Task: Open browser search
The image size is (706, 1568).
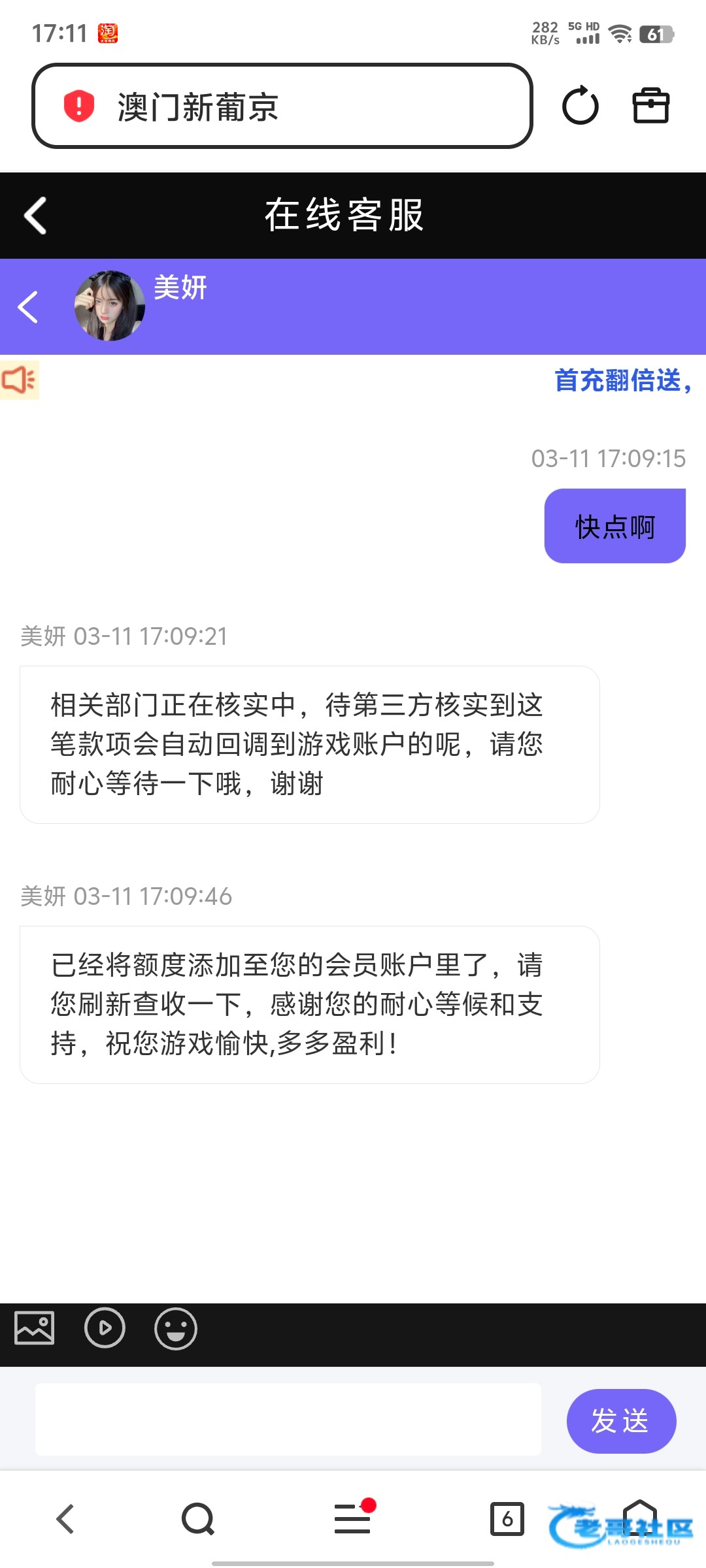Action: (x=198, y=1519)
